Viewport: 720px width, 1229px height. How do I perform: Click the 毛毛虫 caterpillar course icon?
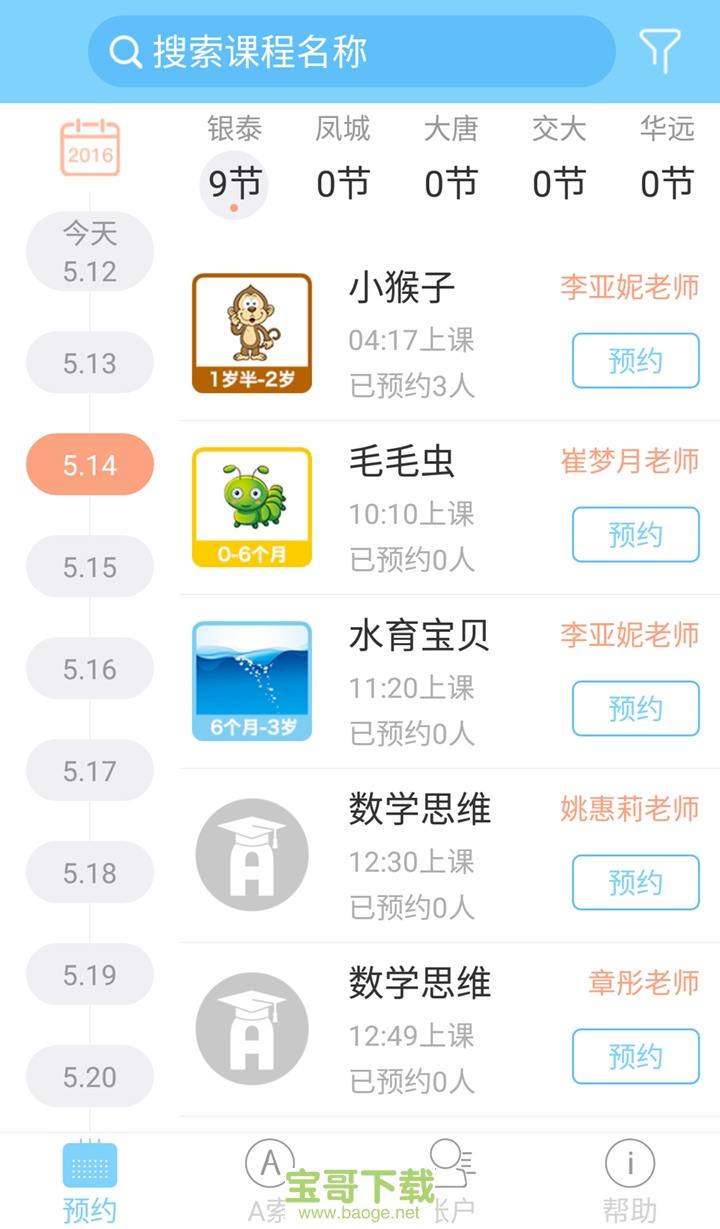coord(251,506)
